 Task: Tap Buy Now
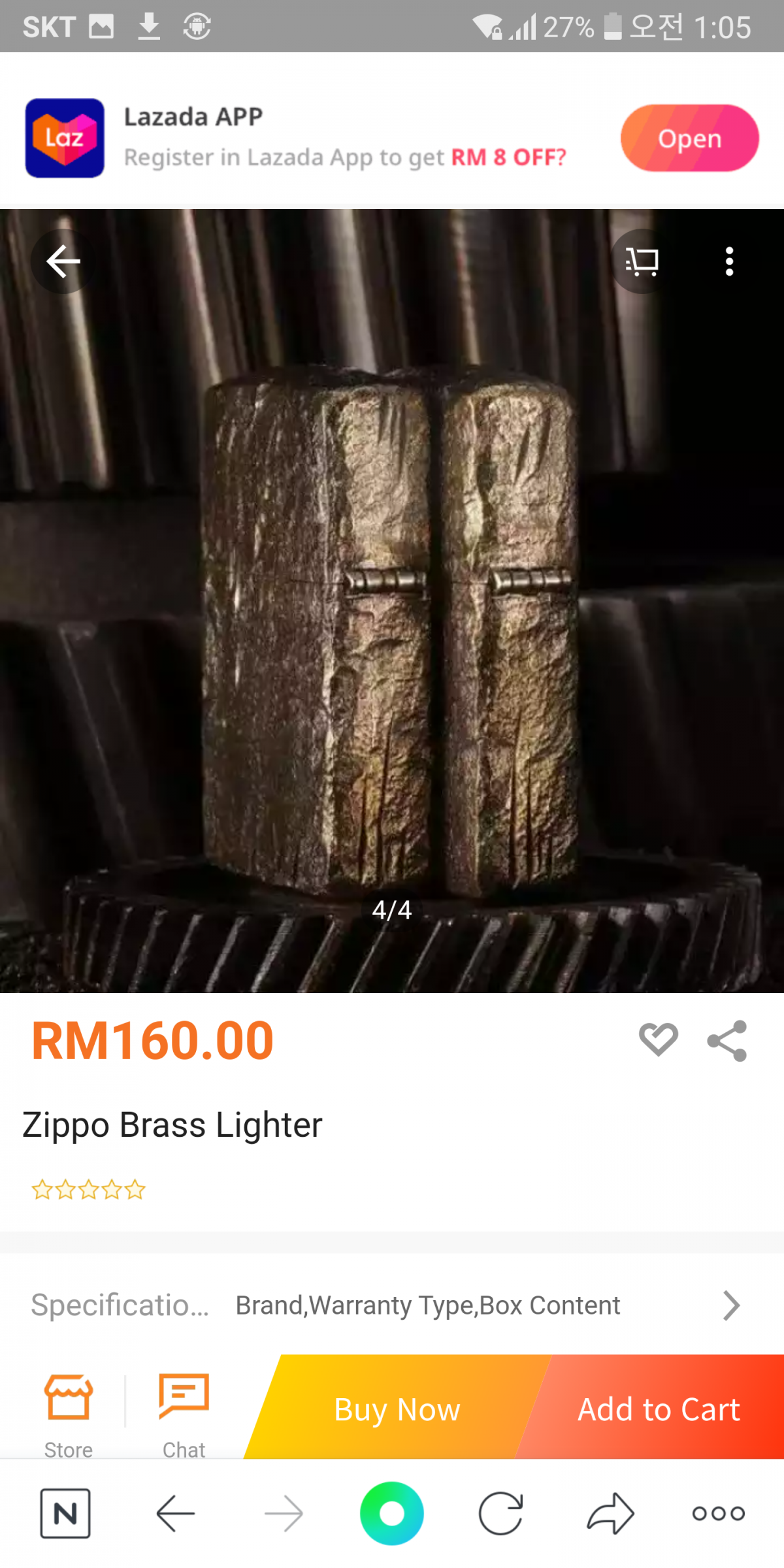click(397, 1409)
